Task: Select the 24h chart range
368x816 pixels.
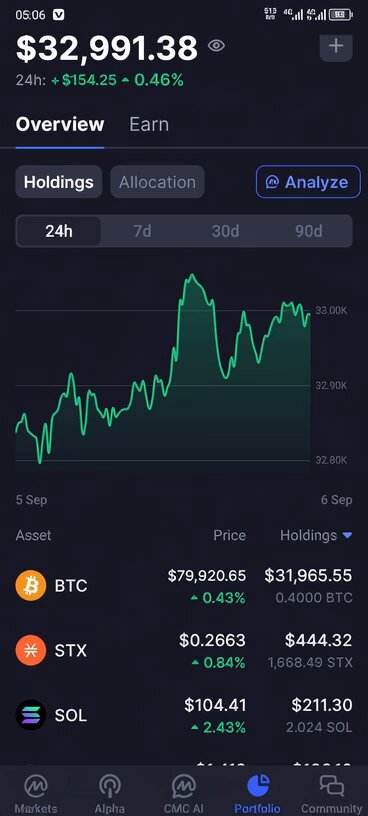Action: click(x=59, y=231)
